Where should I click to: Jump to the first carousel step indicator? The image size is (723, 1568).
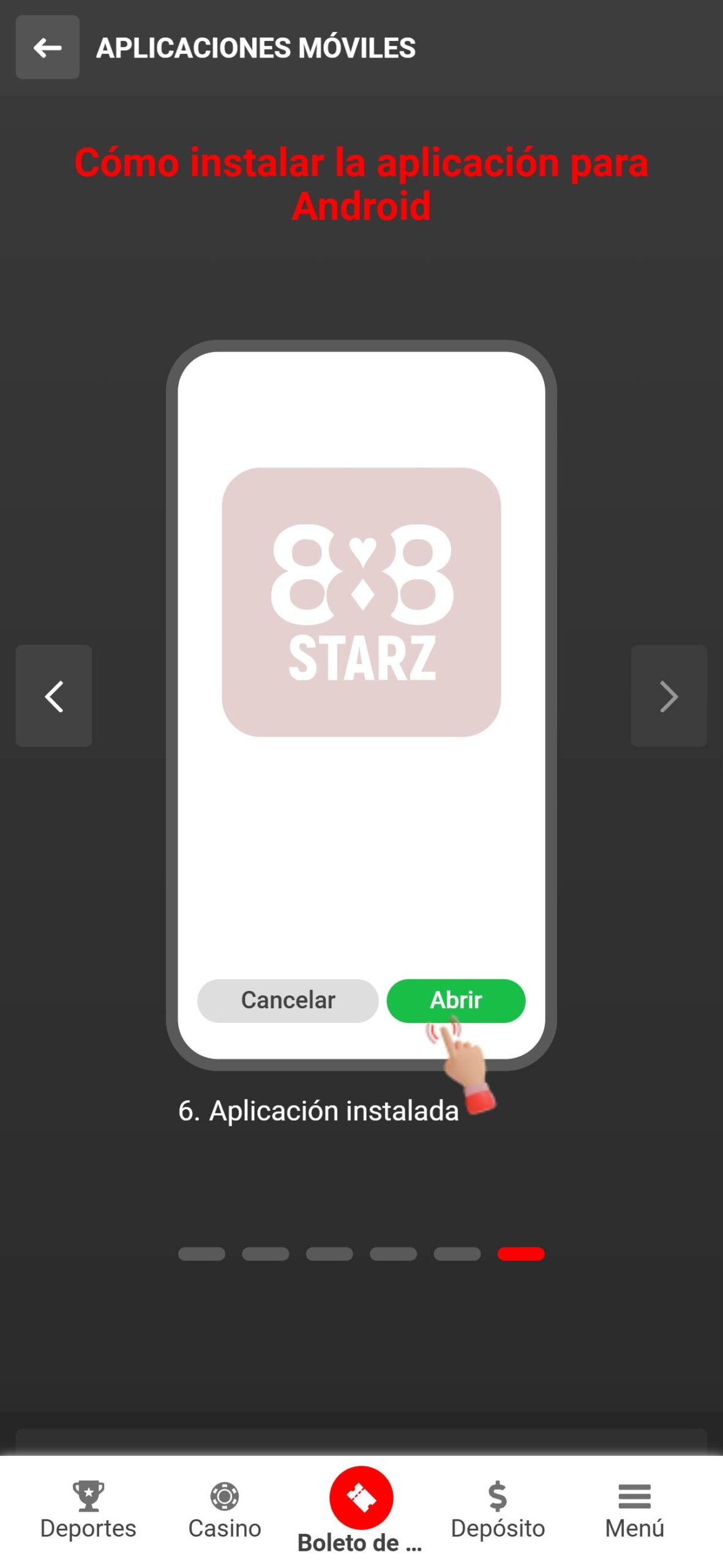201,1254
